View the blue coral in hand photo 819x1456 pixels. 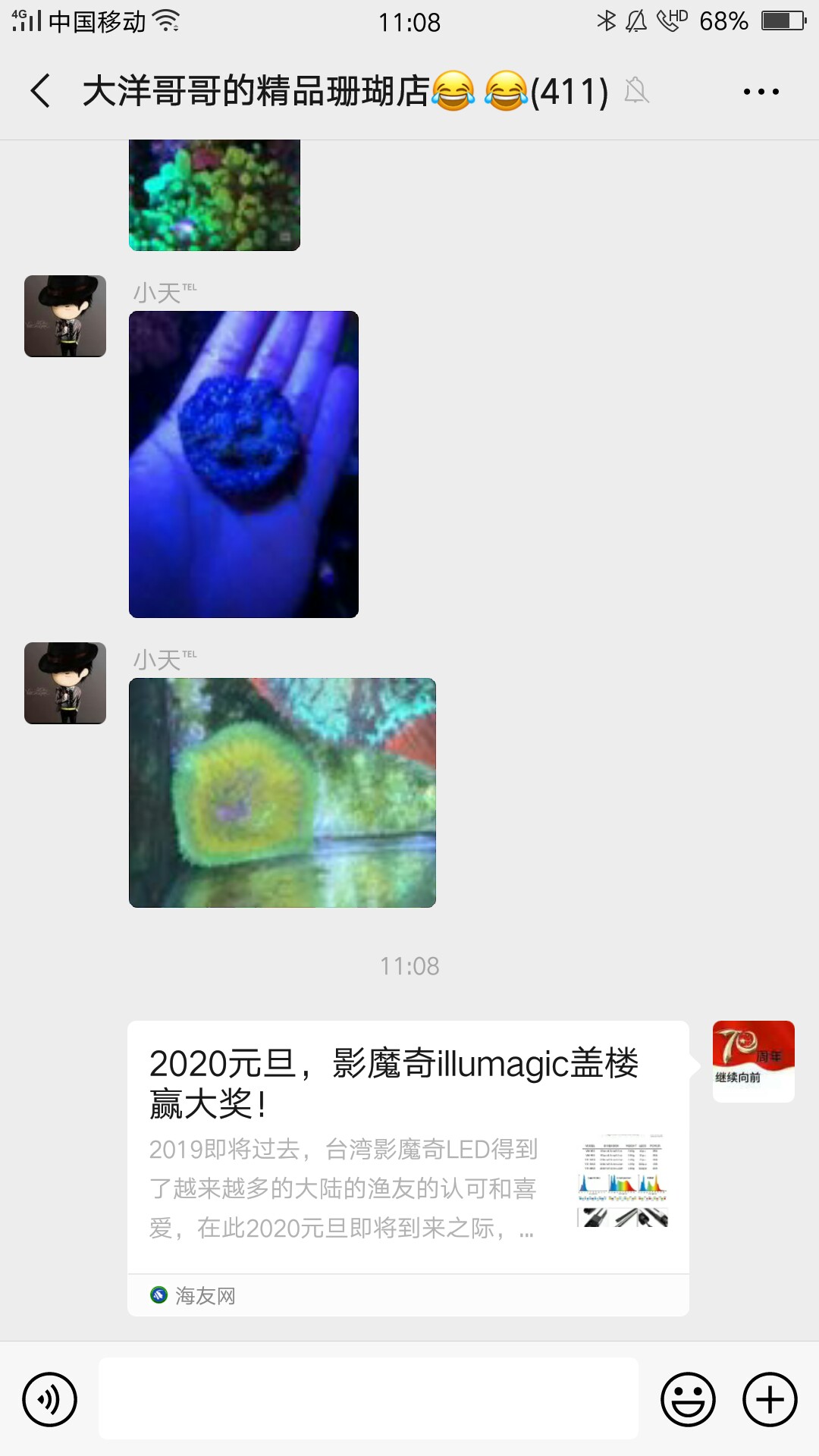tap(243, 464)
